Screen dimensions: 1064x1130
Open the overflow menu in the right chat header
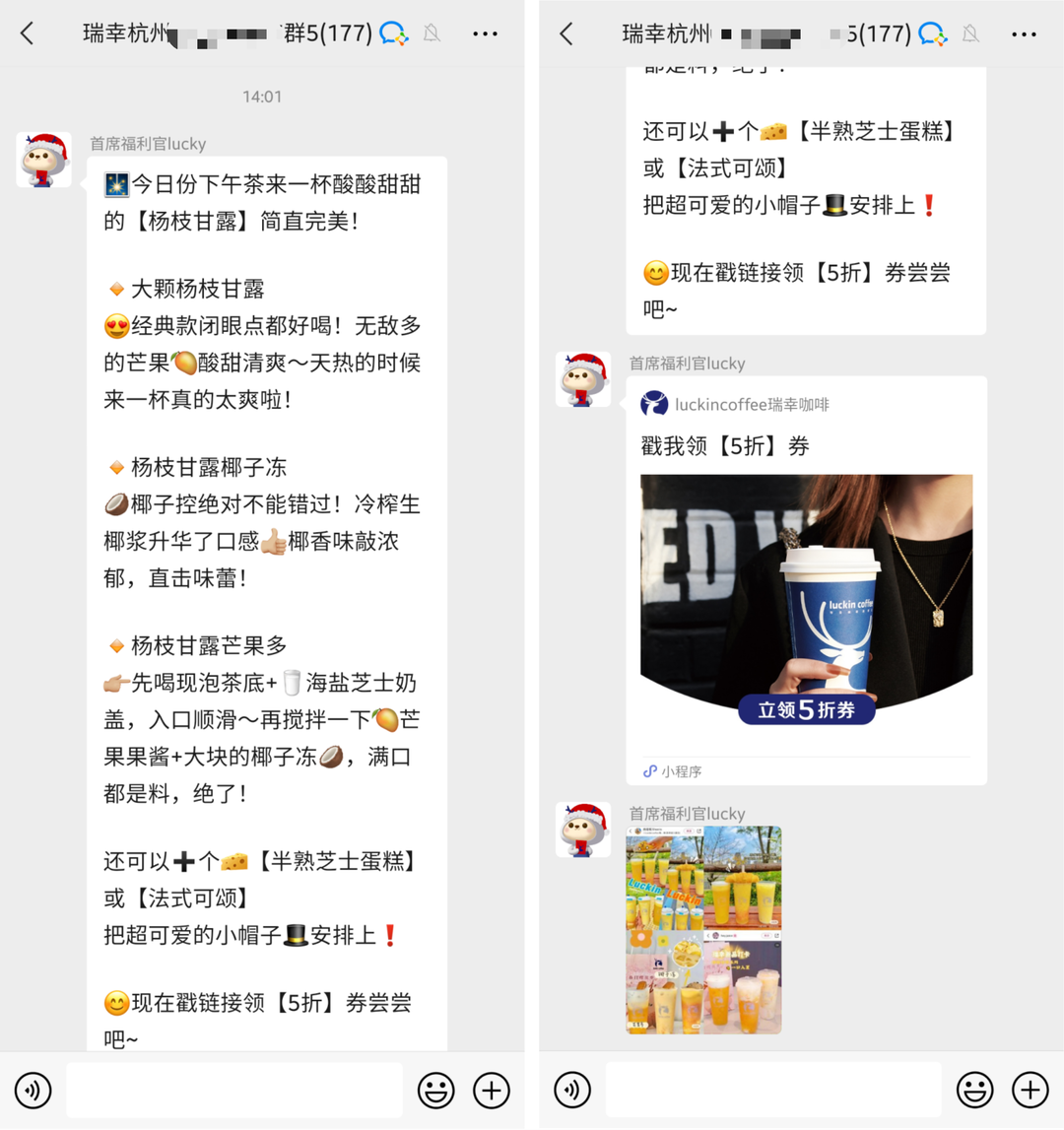(x=1024, y=33)
